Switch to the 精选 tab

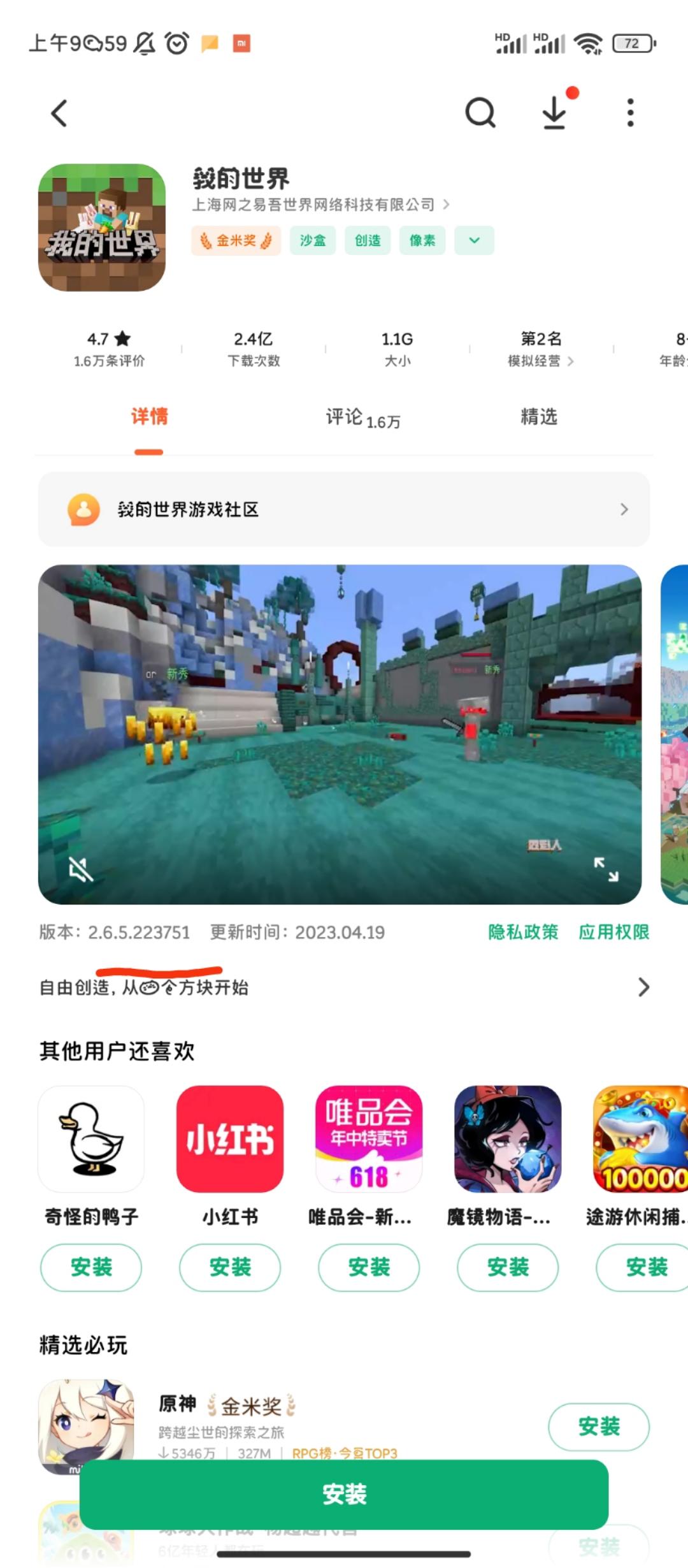tap(538, 417)
